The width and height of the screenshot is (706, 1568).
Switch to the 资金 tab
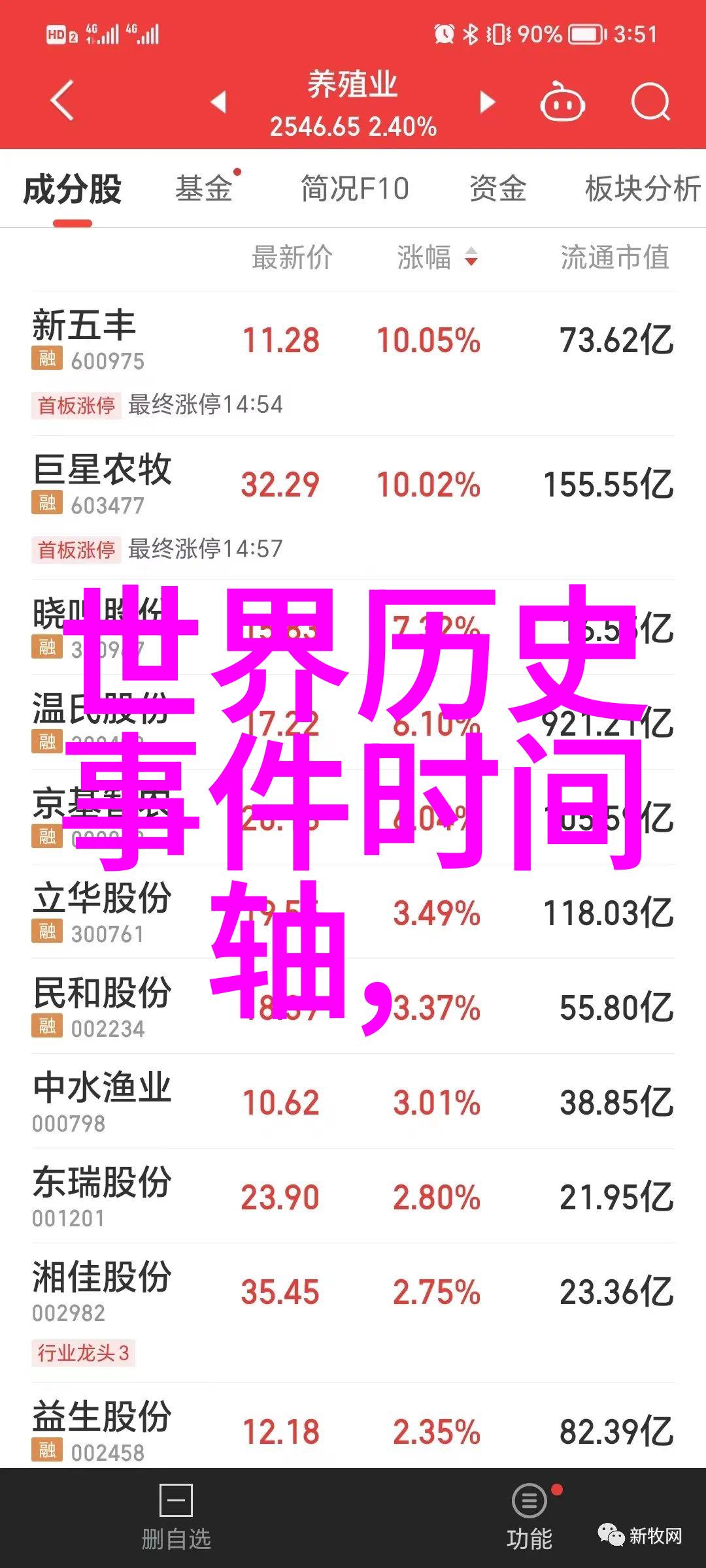[497, 189]
